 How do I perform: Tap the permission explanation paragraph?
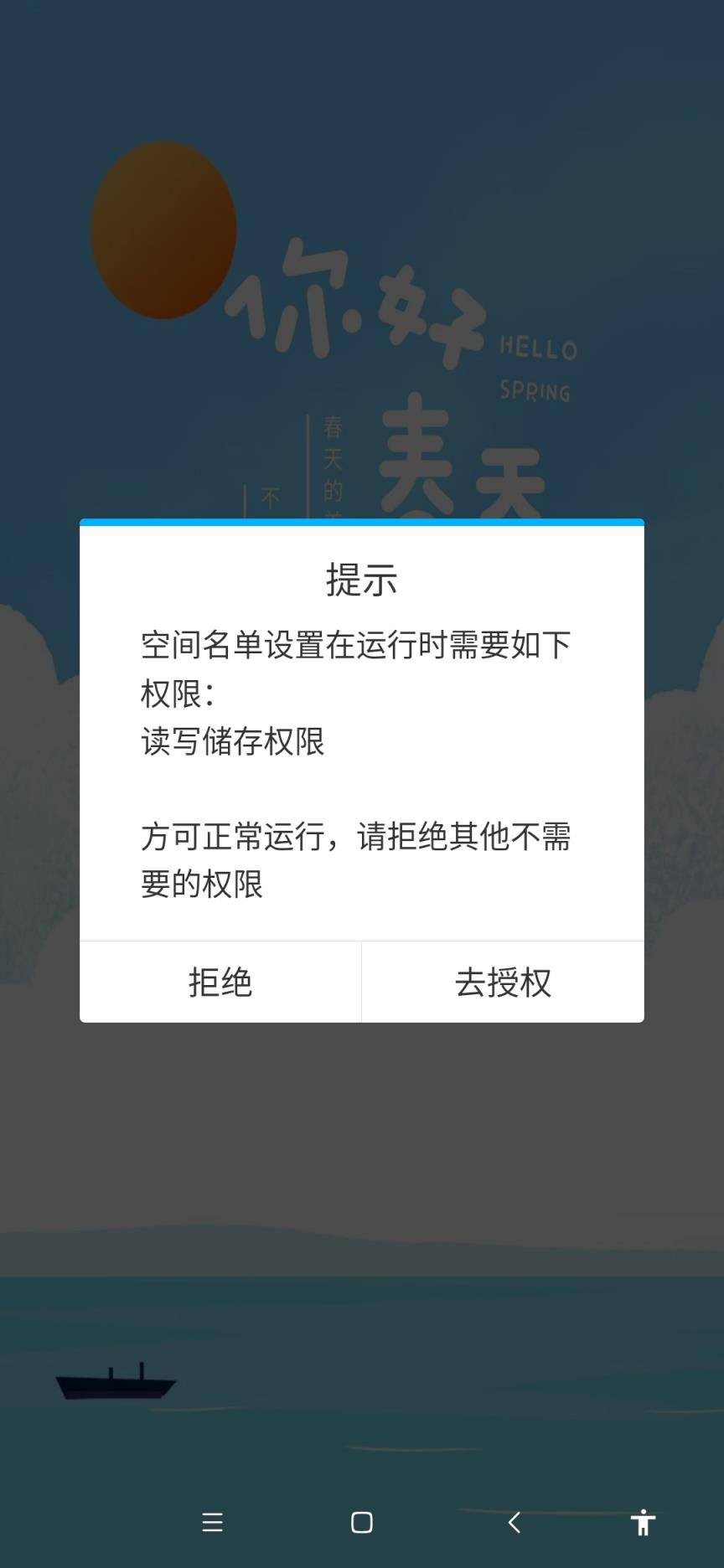click(355, 857)
